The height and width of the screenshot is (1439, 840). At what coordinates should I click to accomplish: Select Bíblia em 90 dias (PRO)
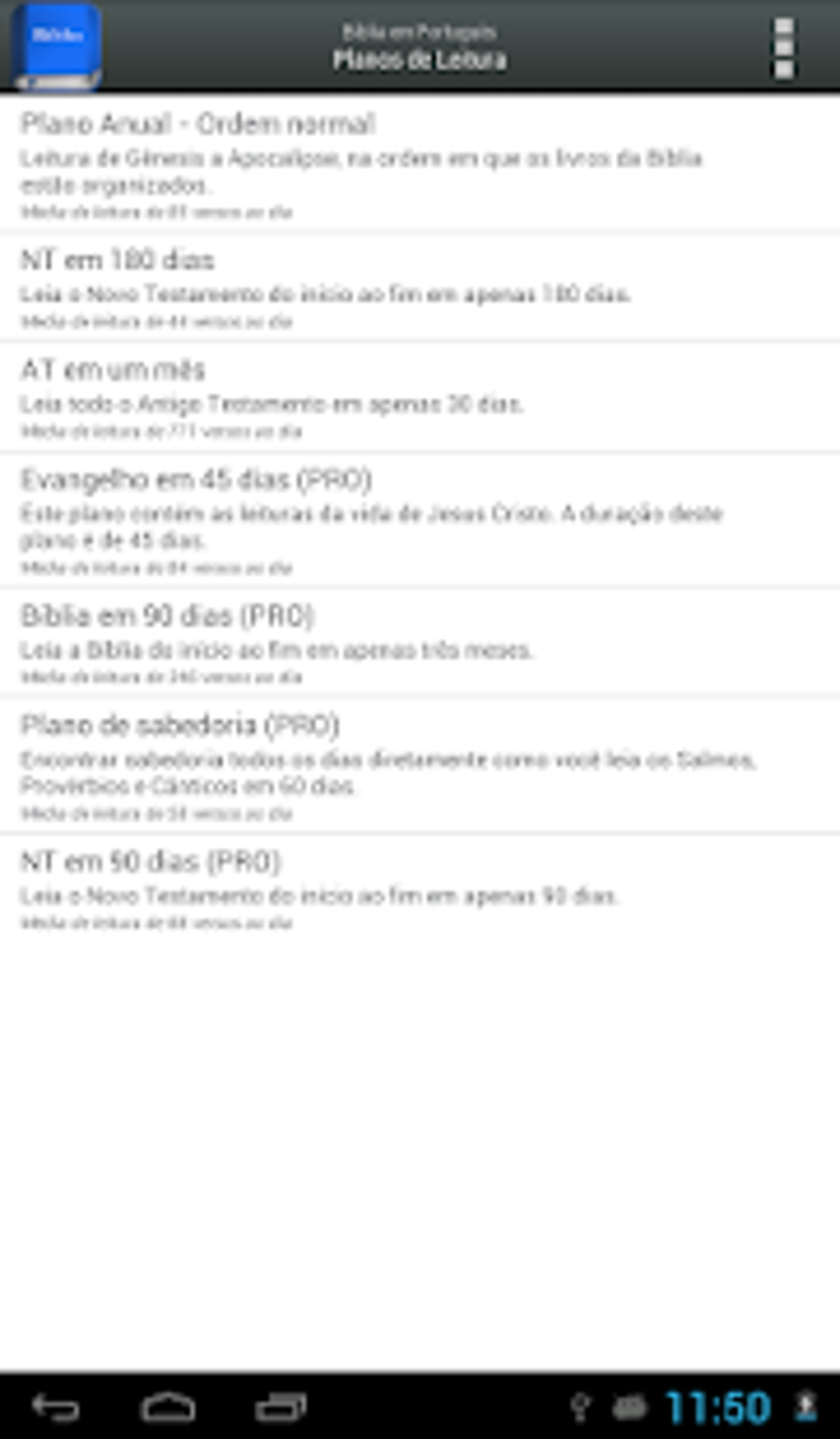tap(420, 642)
